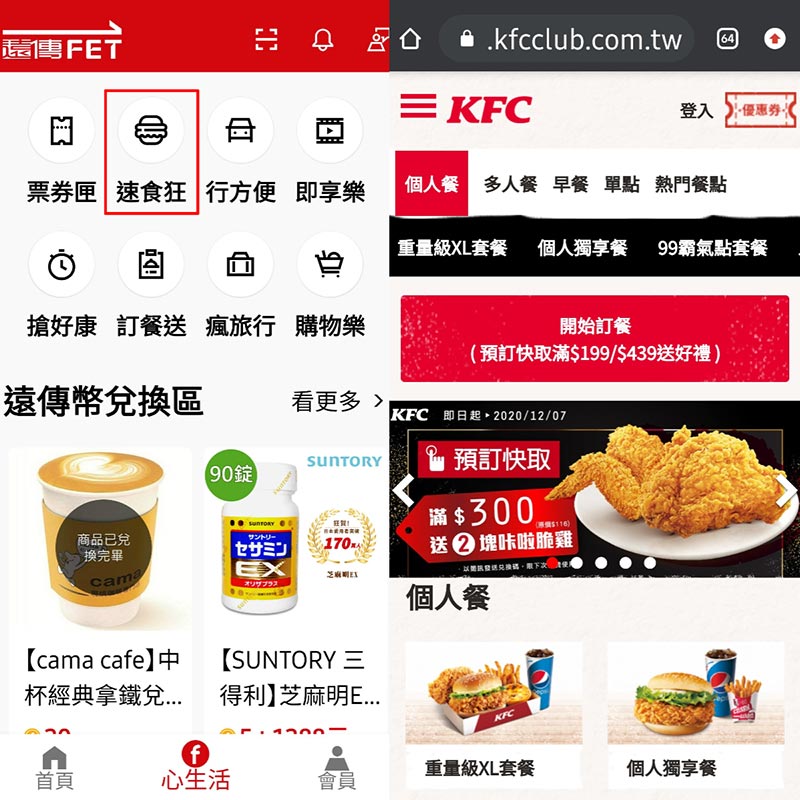Tap 登入 to log in
This screenshot has width=800, height=800.
click(x=696, y=110)
